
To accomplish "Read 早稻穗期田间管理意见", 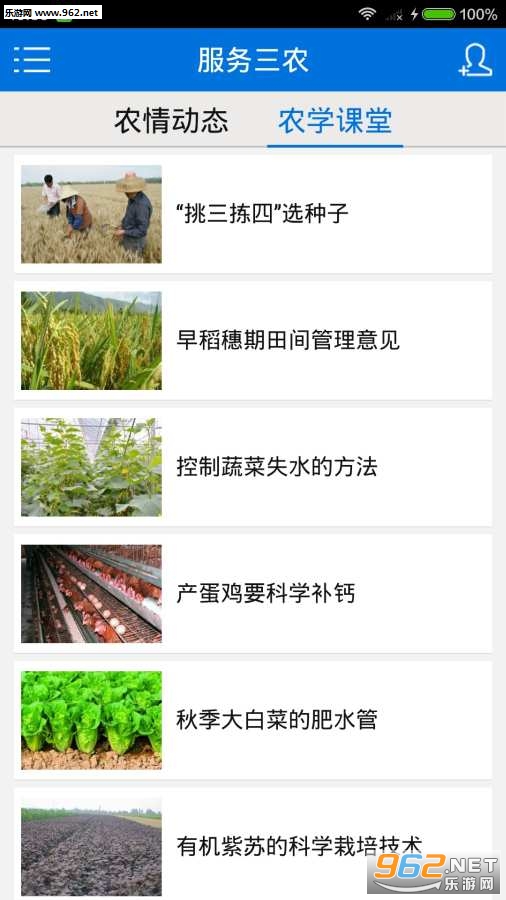I will (253, 340).
